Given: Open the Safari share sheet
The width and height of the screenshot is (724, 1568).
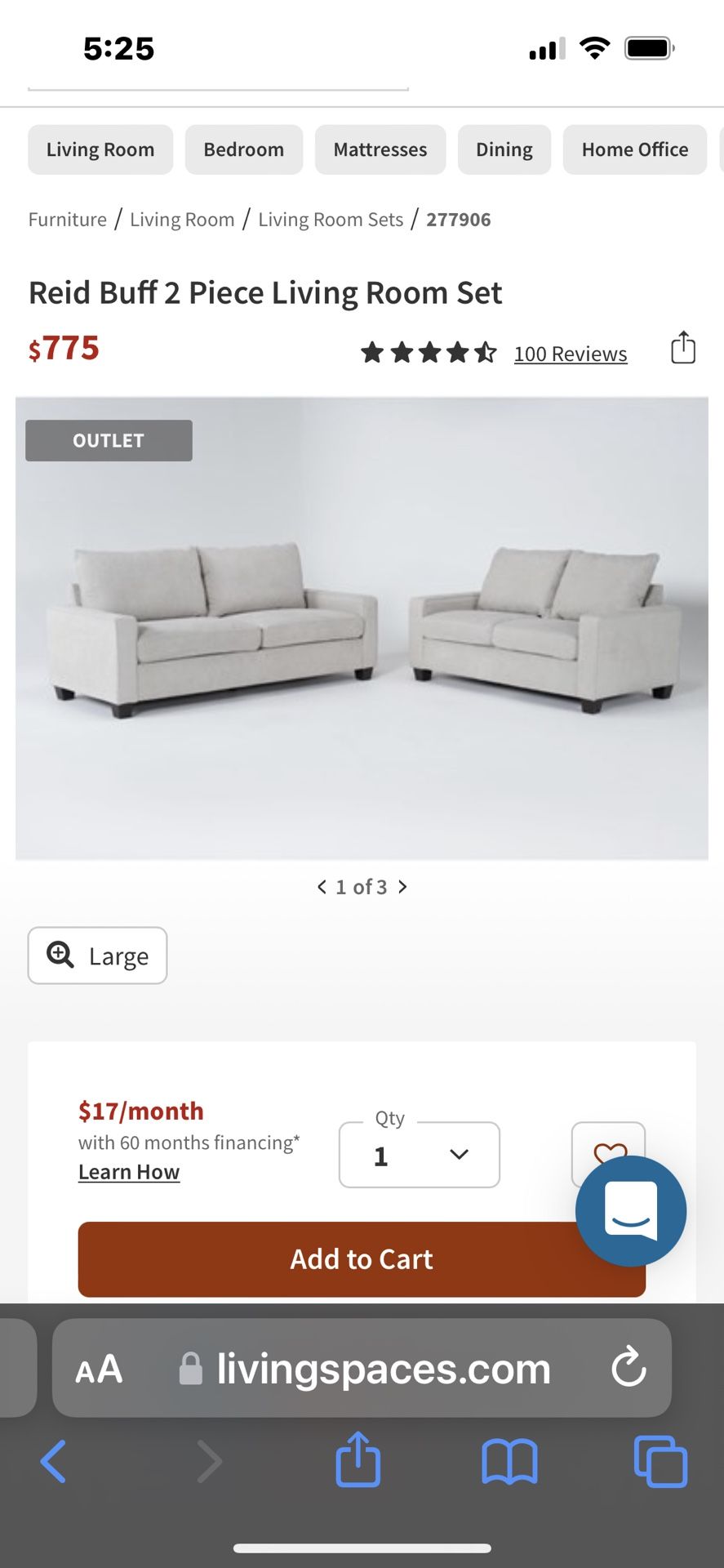Looking at the screenshot, I should [x=358, y=1462].
